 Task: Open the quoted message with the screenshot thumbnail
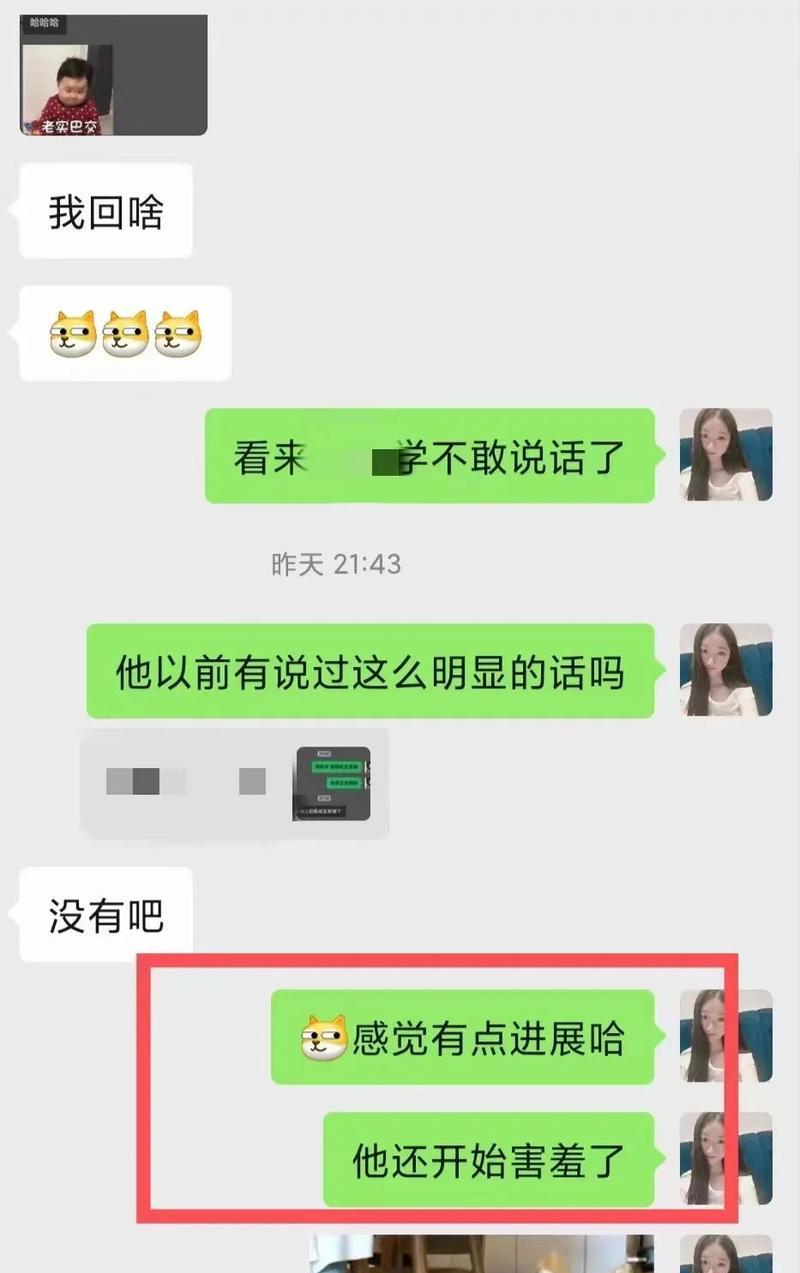click(x=234, y=783)
